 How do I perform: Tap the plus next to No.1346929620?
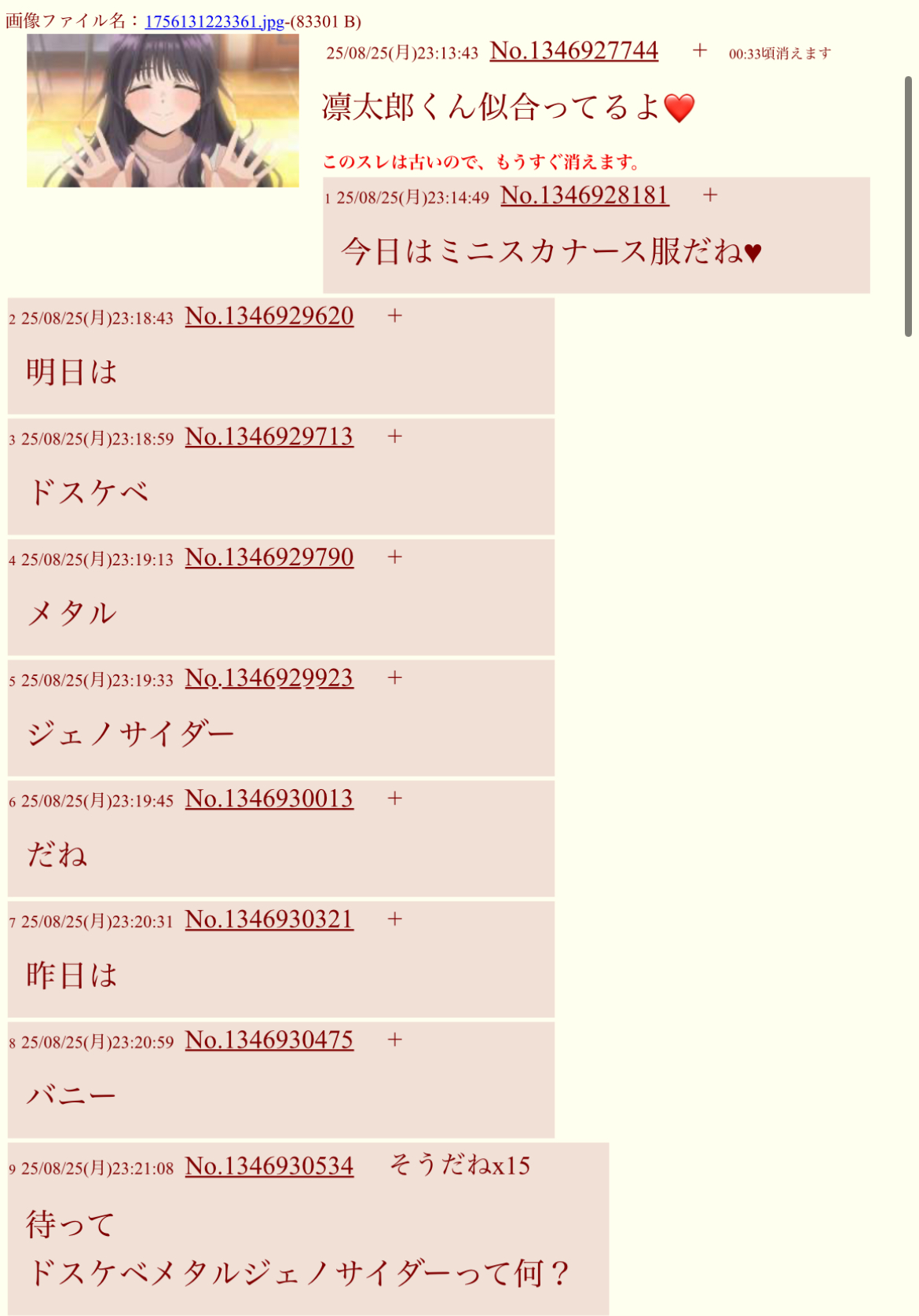click(x=394, y=316)
